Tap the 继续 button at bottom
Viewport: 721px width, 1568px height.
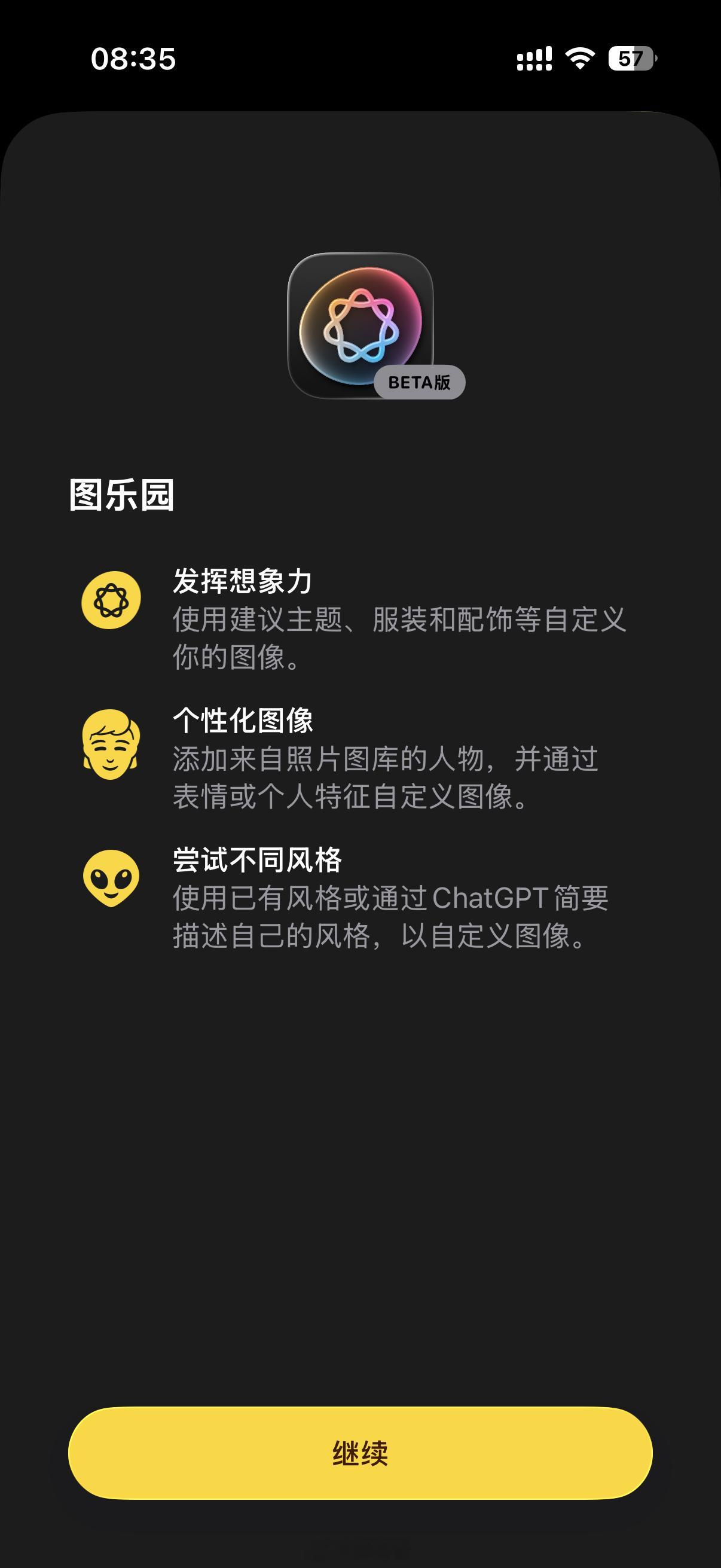[360, 1453]
